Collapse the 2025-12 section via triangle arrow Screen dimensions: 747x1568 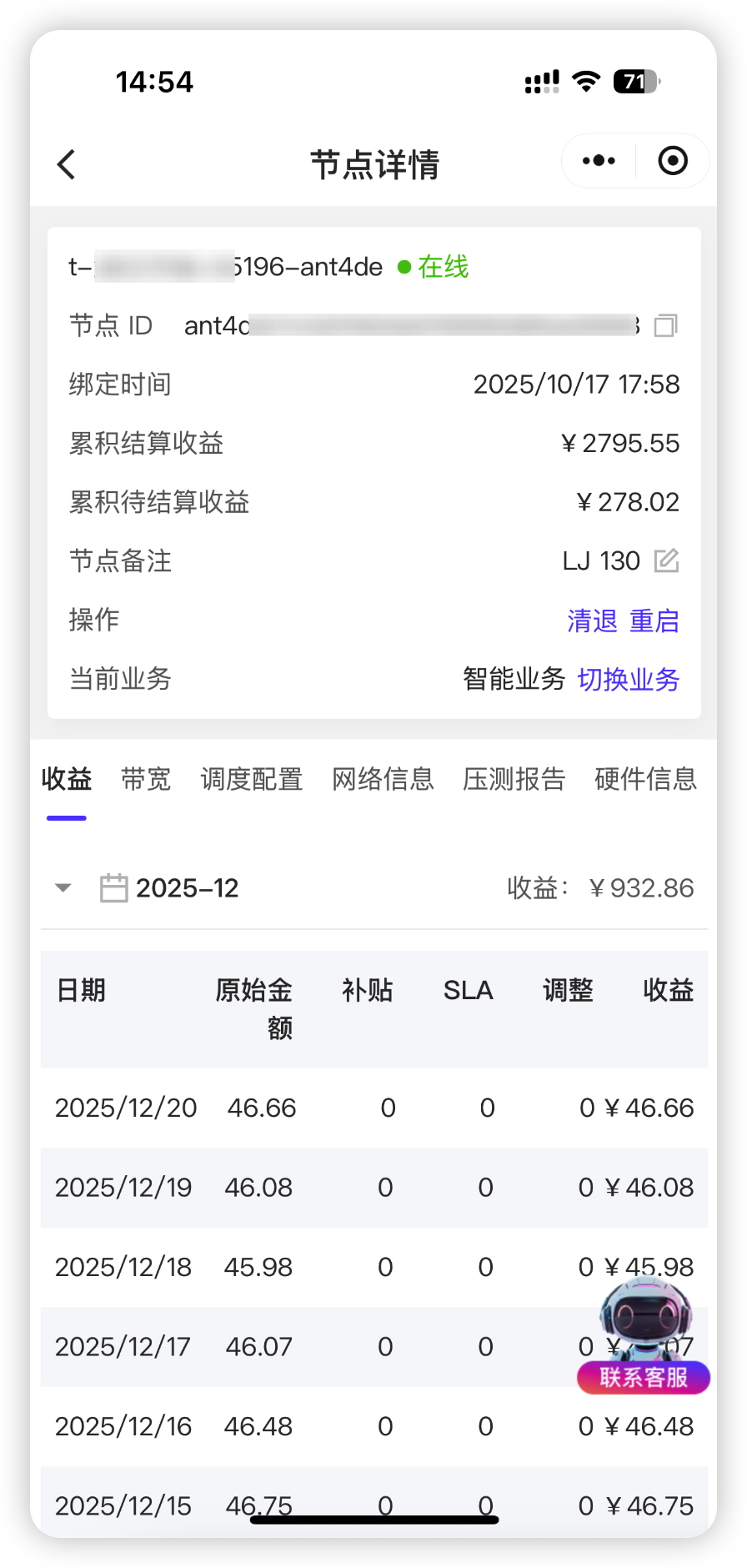(x=63, y=887)
